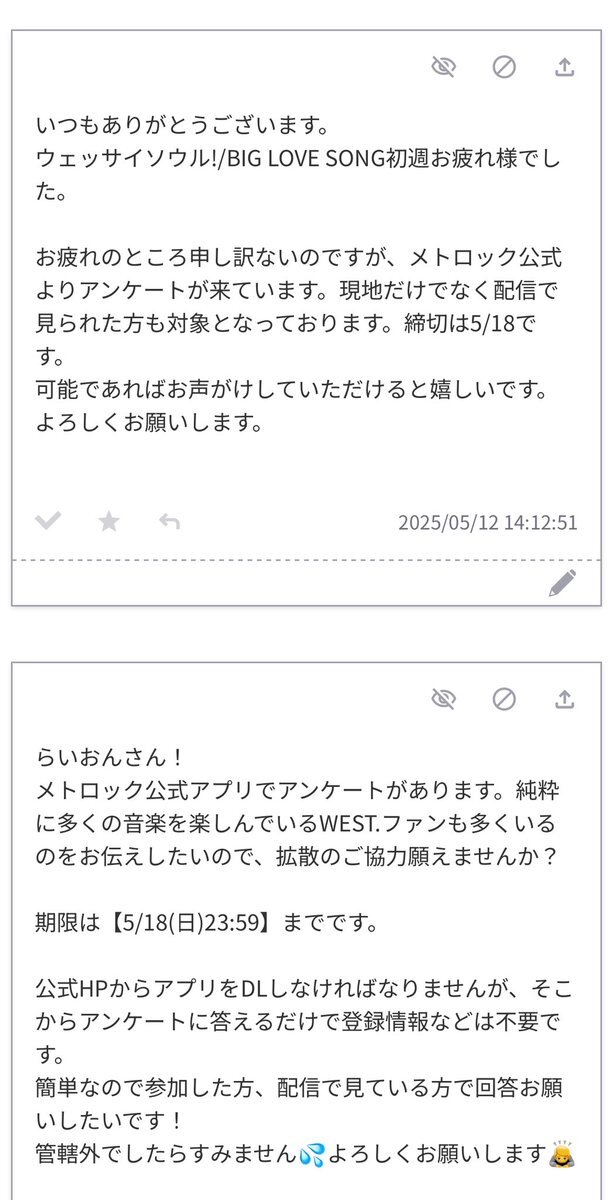
Task: Hide the らいおんさん message
Action: click(443, 698)
